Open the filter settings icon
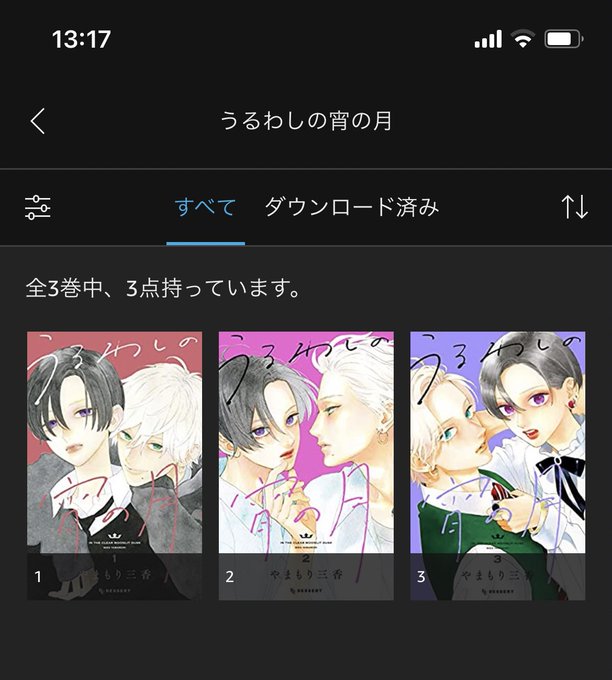 pos(38,207)
